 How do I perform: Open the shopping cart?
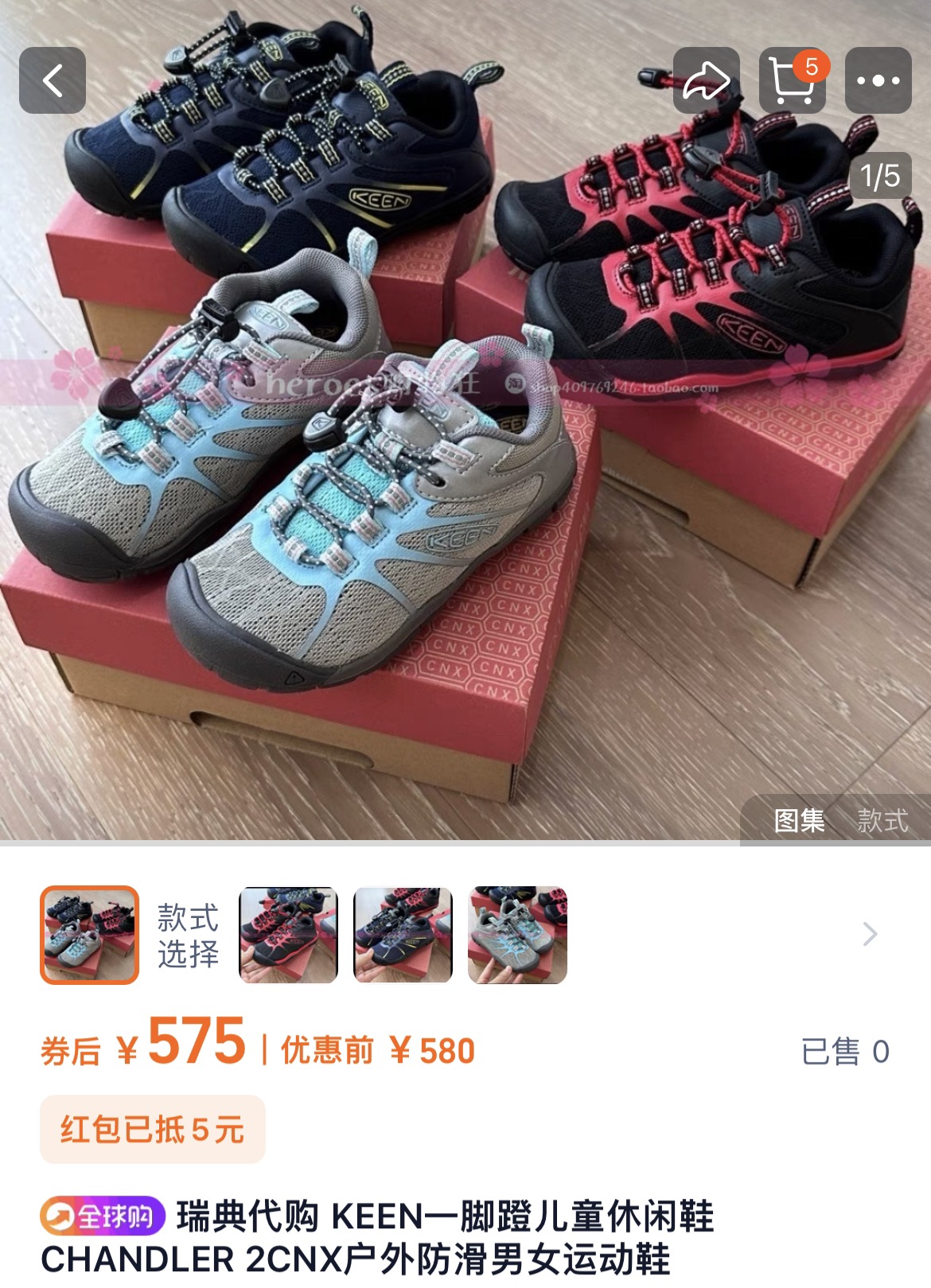(x=793, y=80)
